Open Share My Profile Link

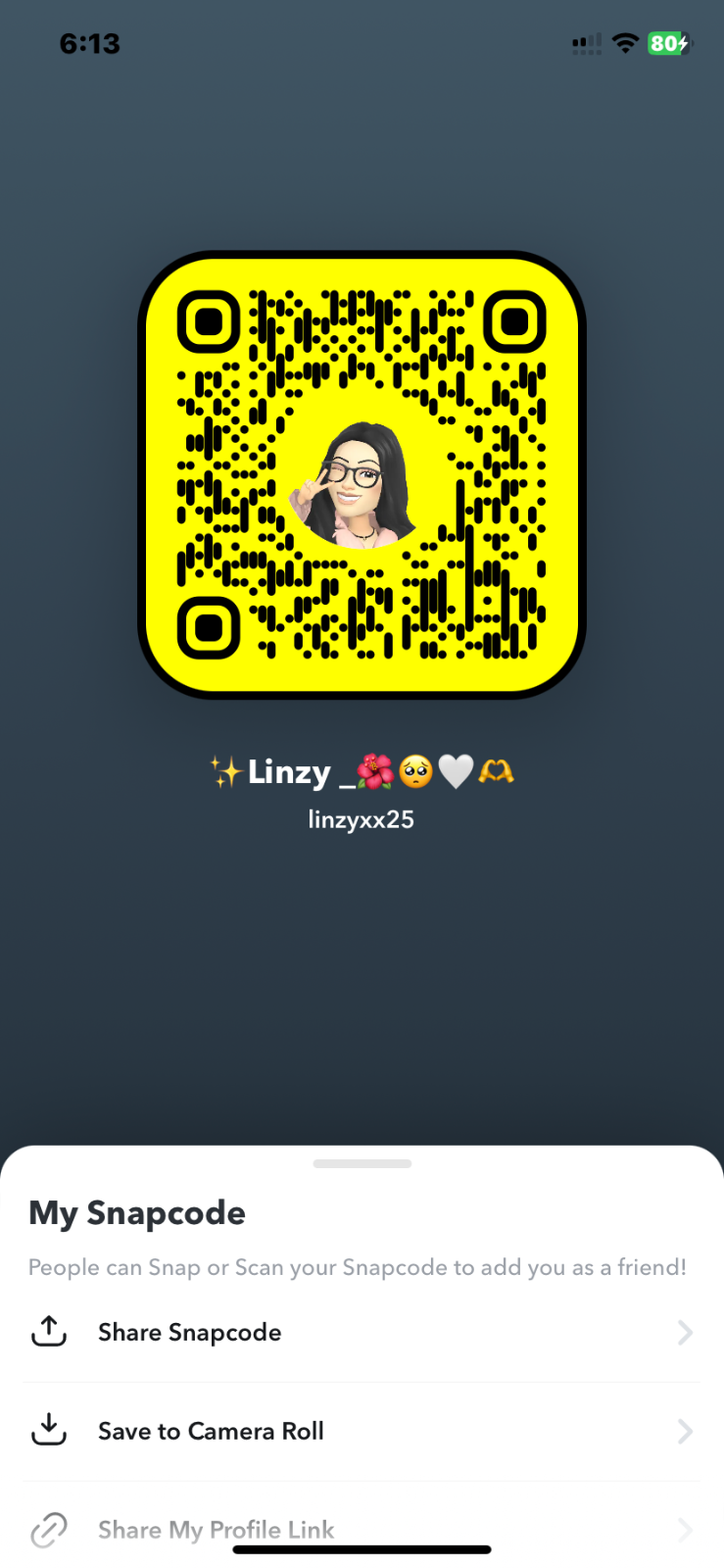coord(216,1529)
